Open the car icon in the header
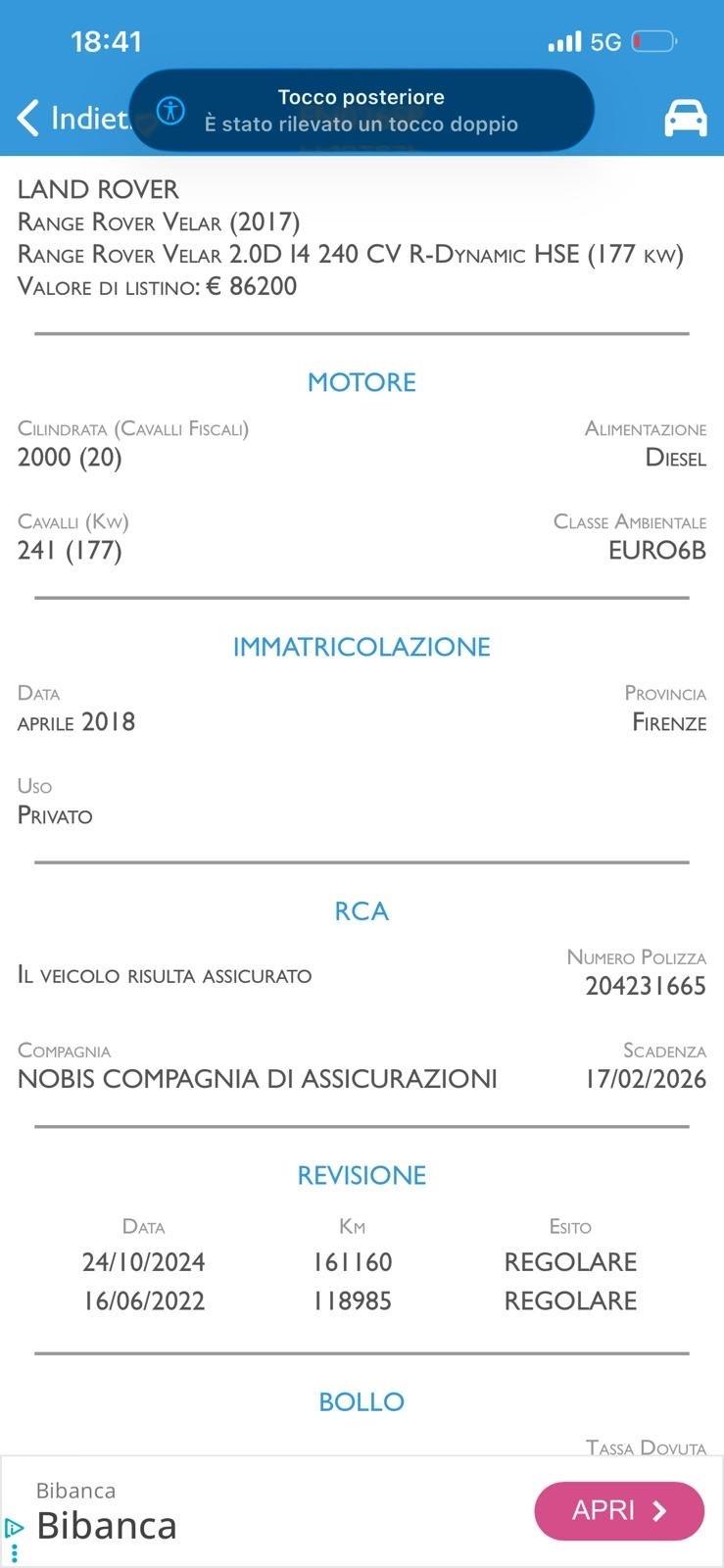The width and height of the screenshot is (724, 1568). click(686, 119)
